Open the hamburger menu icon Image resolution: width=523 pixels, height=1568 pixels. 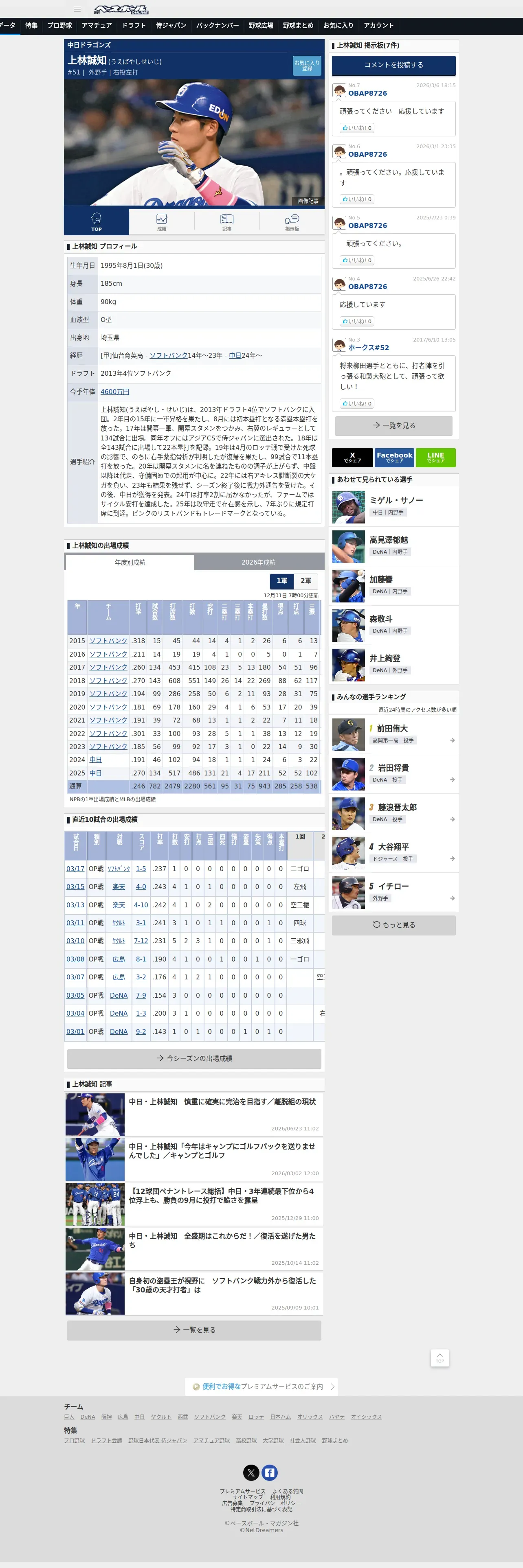pyautogui.click(x=77, y=9)
